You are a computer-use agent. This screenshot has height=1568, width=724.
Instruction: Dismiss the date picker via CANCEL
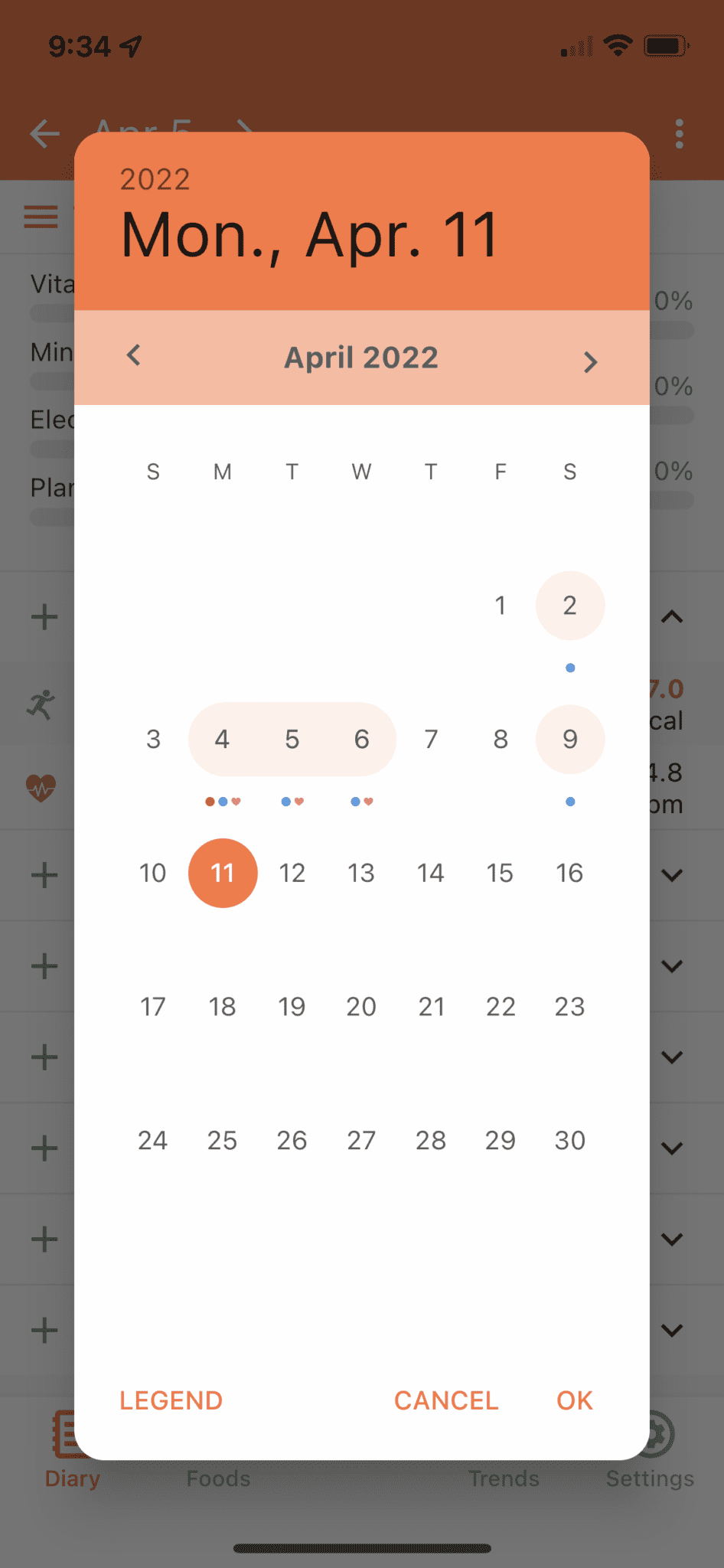446,1400
